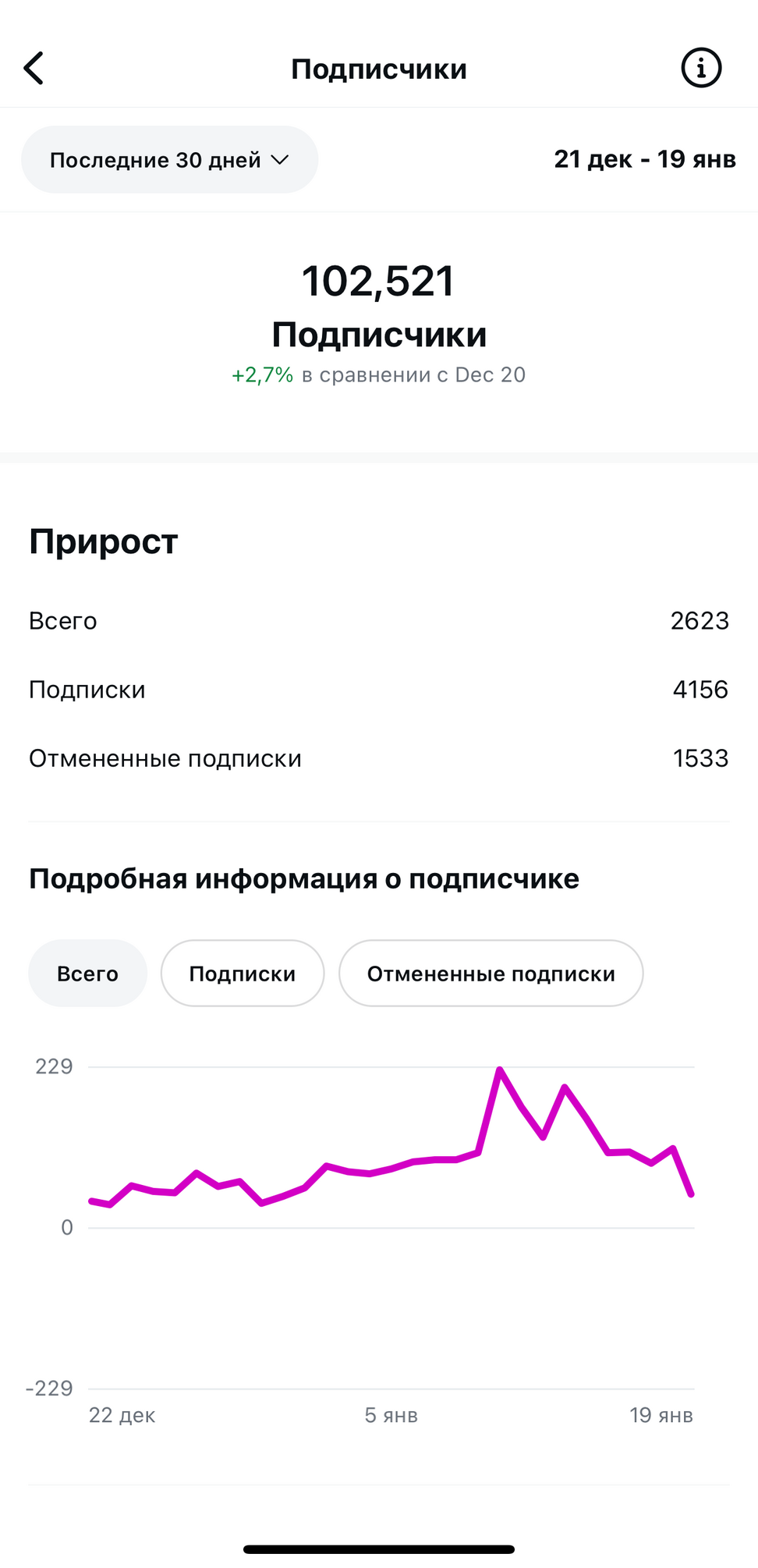This screenshot has height=1568, width=758.
Task: Select the Всего chart filter chip
Action: 87,974
